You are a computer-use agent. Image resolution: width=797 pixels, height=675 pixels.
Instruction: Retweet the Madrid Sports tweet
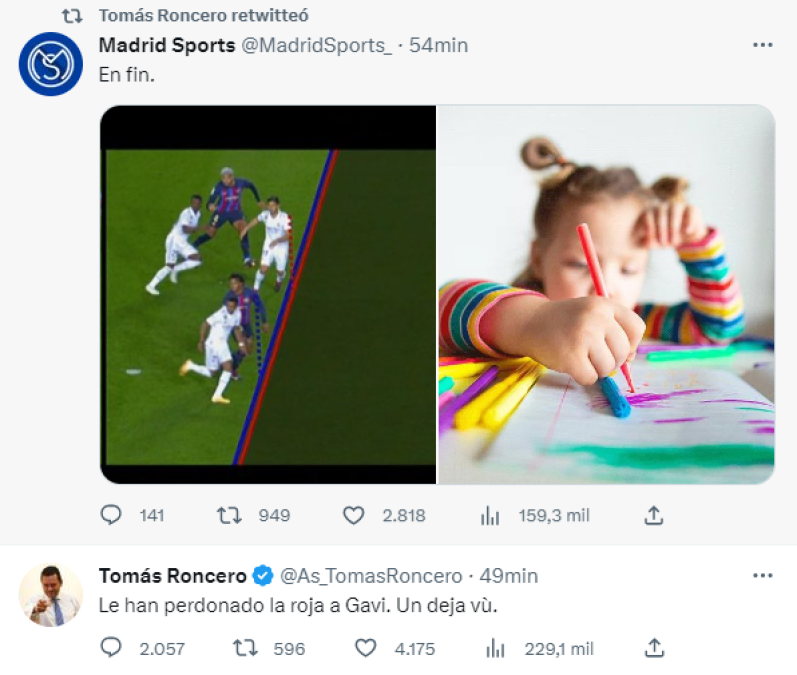229,515
